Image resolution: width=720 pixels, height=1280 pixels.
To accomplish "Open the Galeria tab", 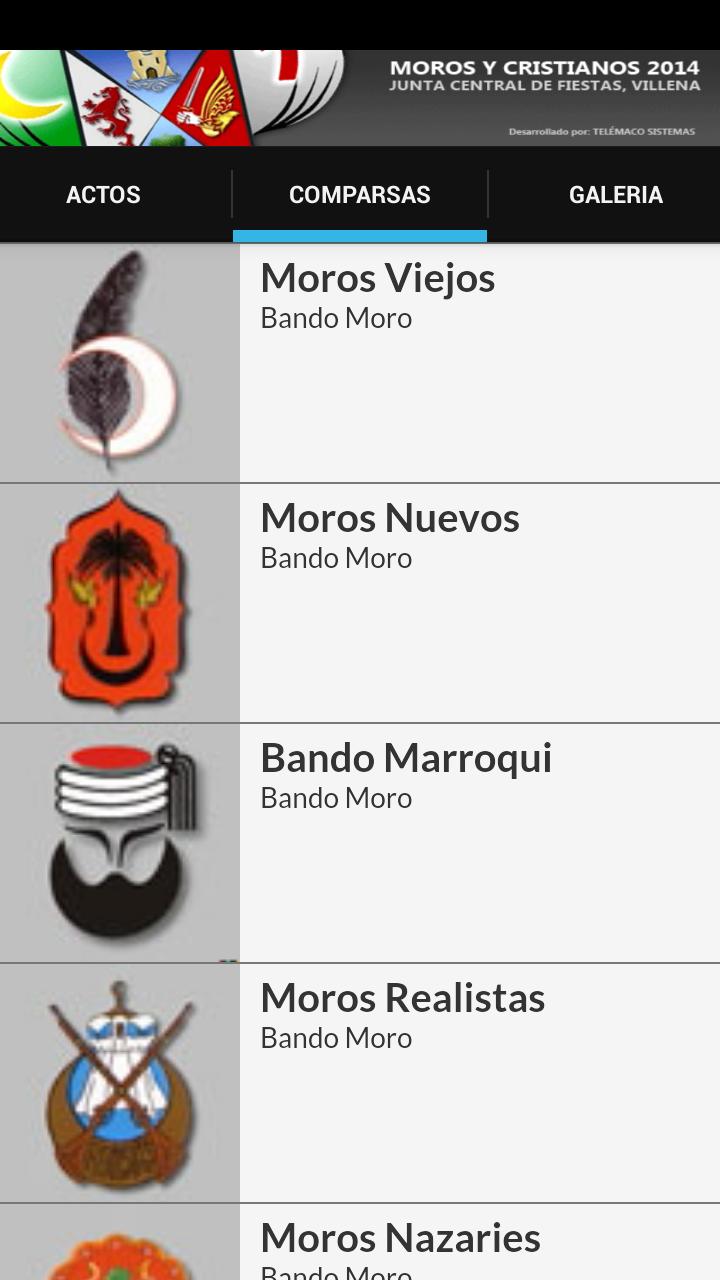I will point(615,194).
